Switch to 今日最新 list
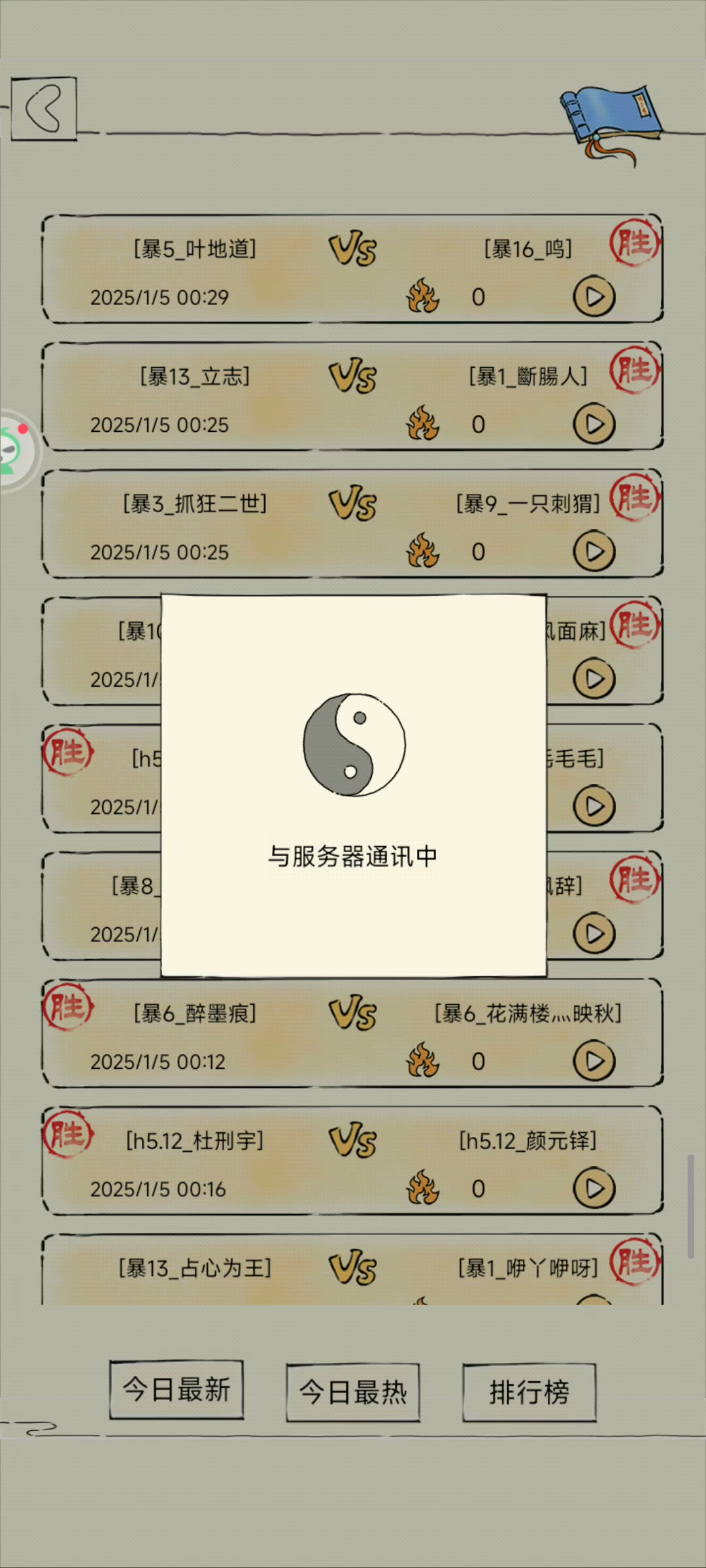 pos(176,1390)
